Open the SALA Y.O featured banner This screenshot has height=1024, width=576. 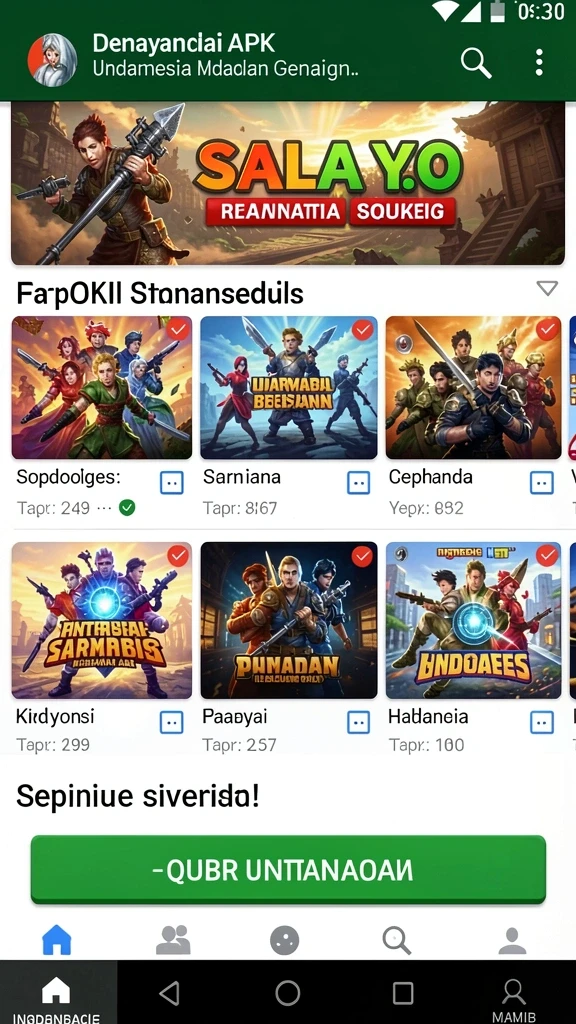[x=288, y=183]
